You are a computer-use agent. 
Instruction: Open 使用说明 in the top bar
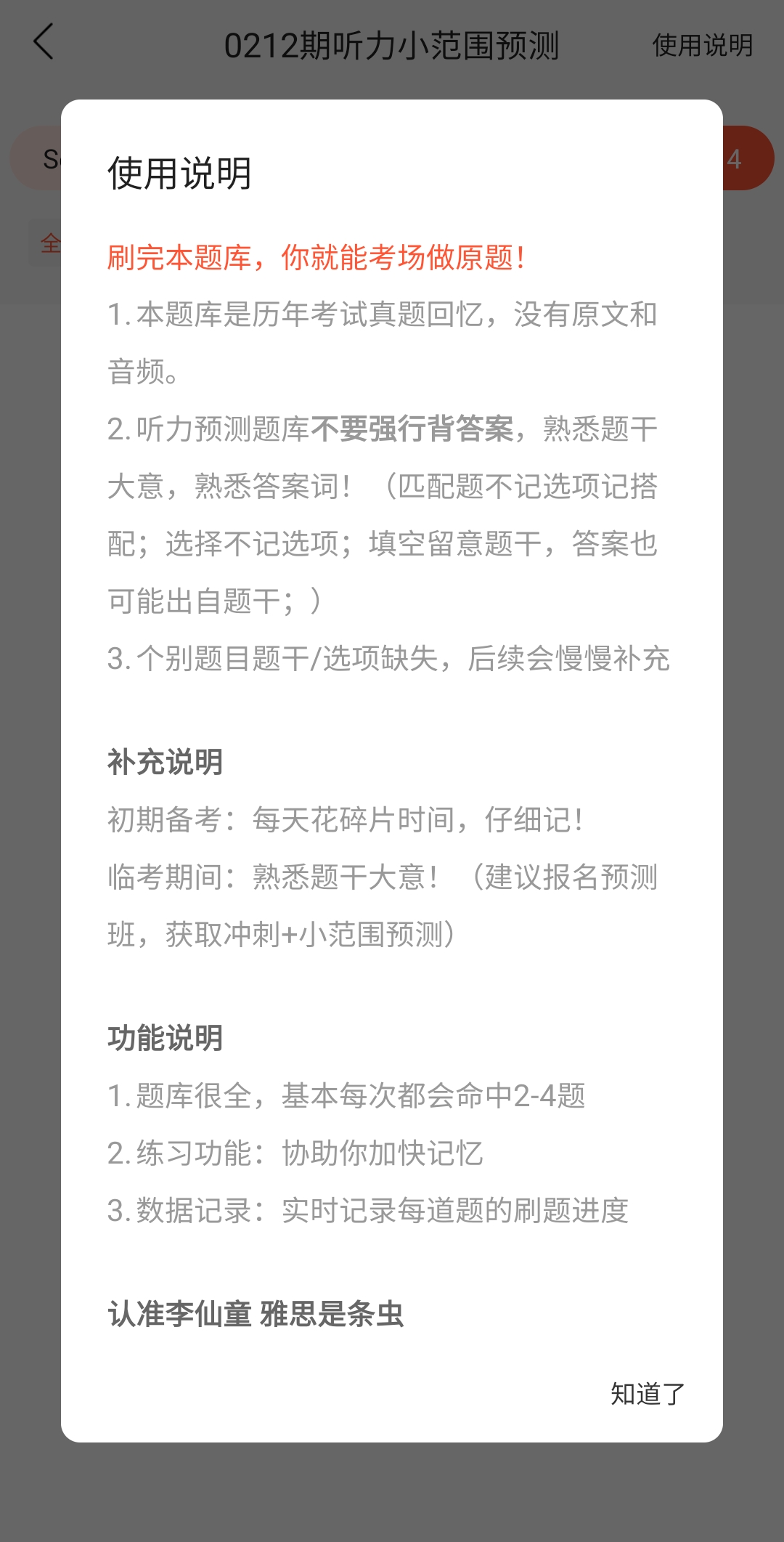pyautogui.click(x=702, y=45)
